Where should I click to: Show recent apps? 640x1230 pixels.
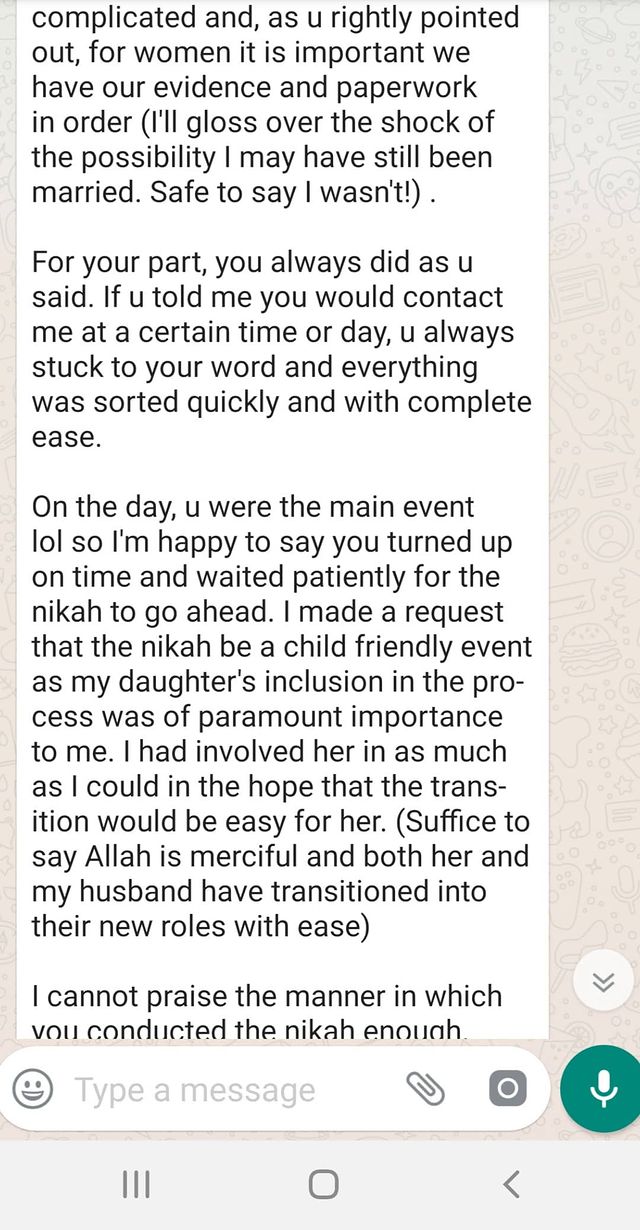pos(136,1185)
